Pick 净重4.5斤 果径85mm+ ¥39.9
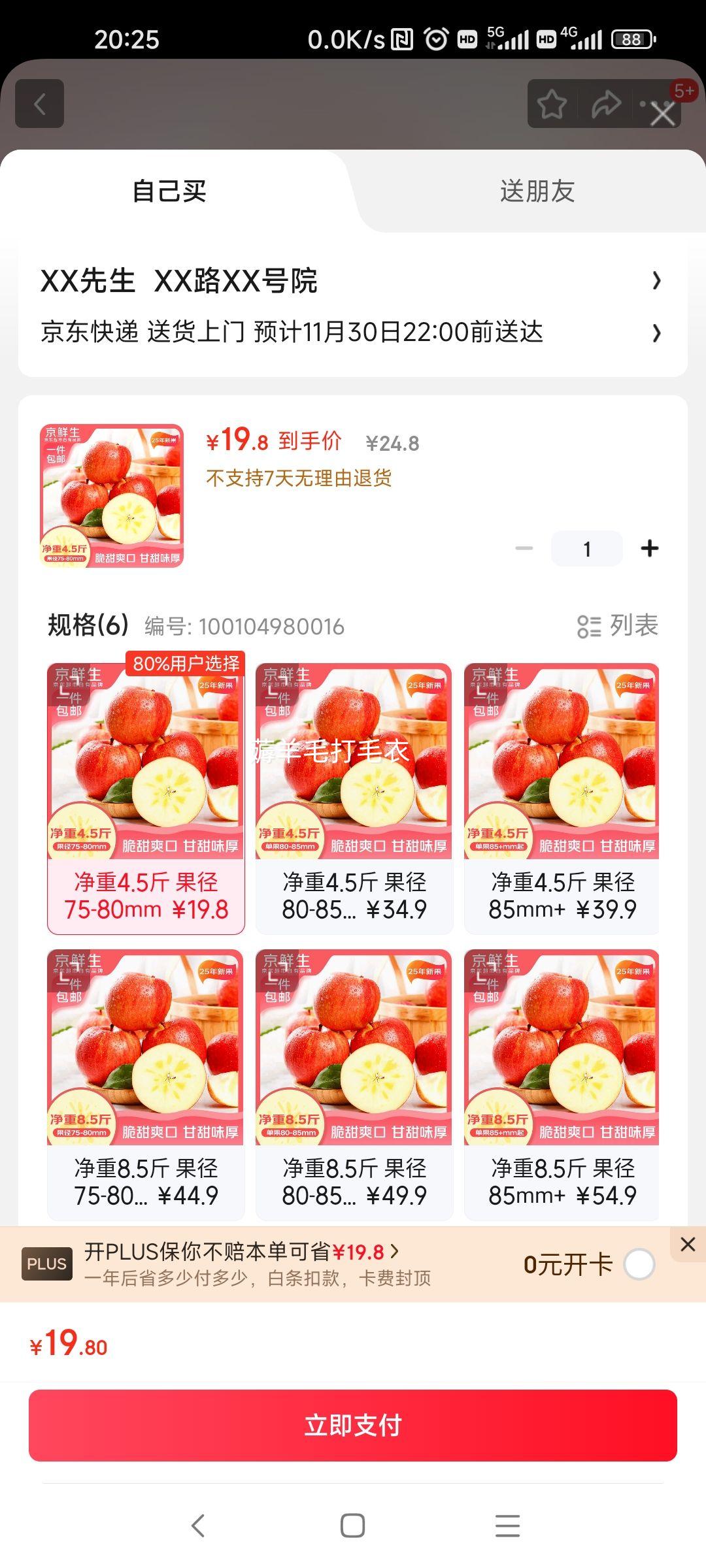706x1568 pixels. pos(562,798)
